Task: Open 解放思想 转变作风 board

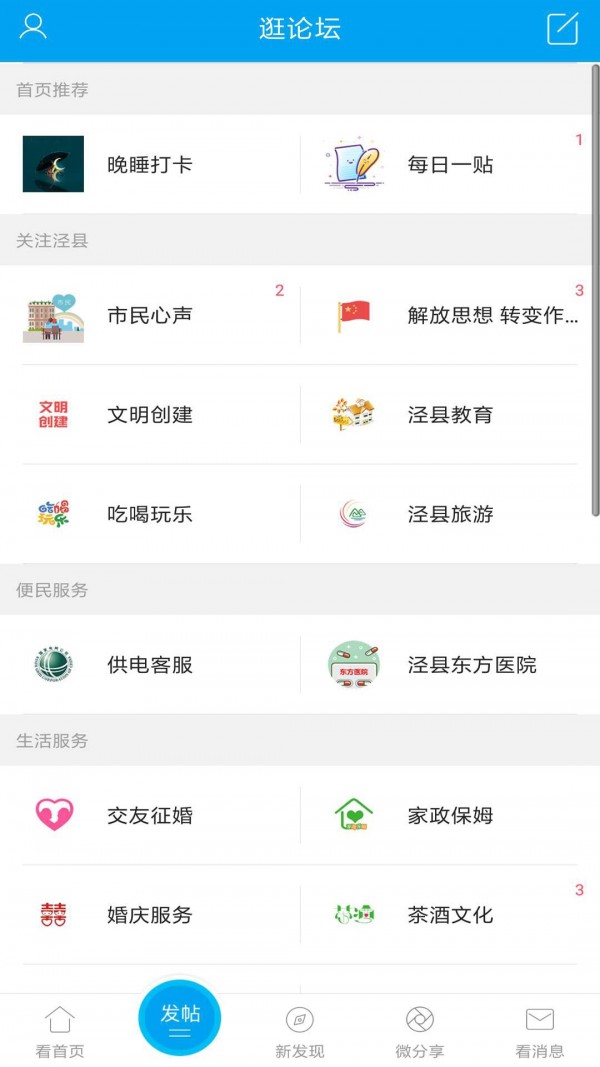Action: [450, 316]
